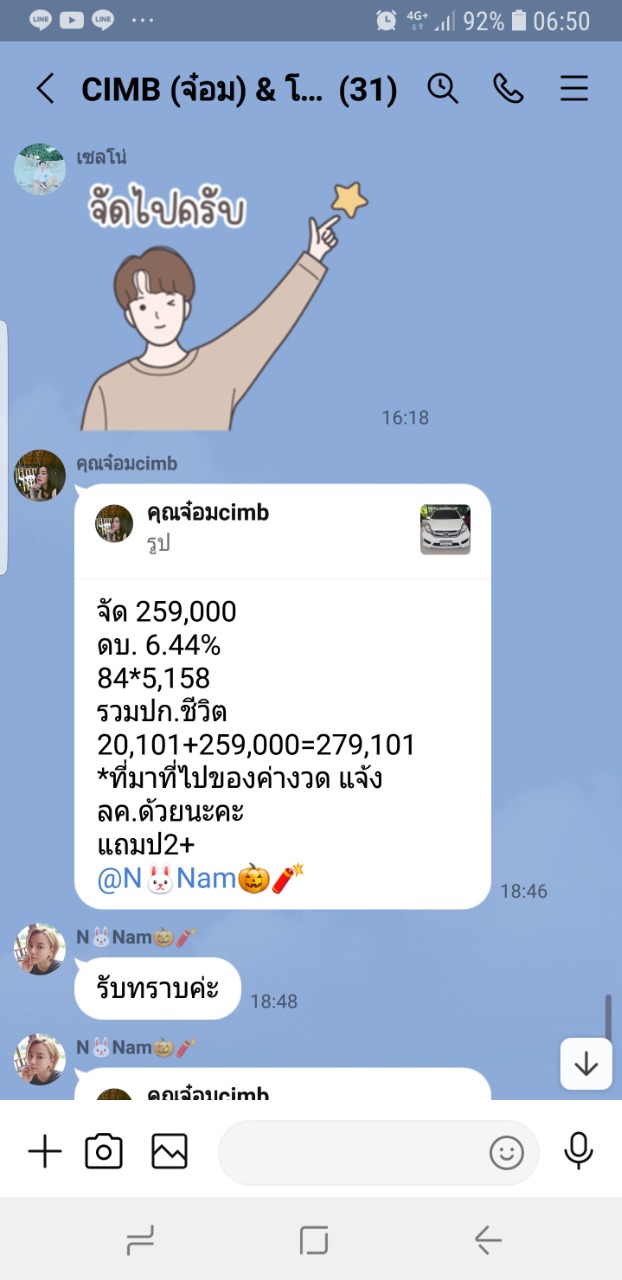Go to the system home screen
The image size is (622, 1280).
click(314, 1241)
